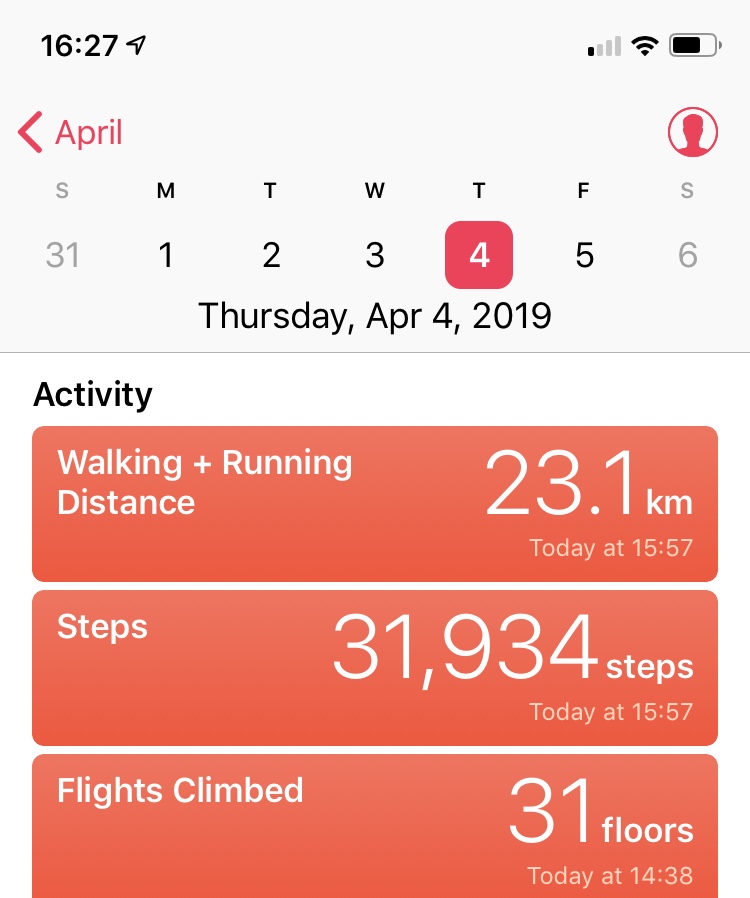Select Sunday the 31st

(x=62, y=255)
